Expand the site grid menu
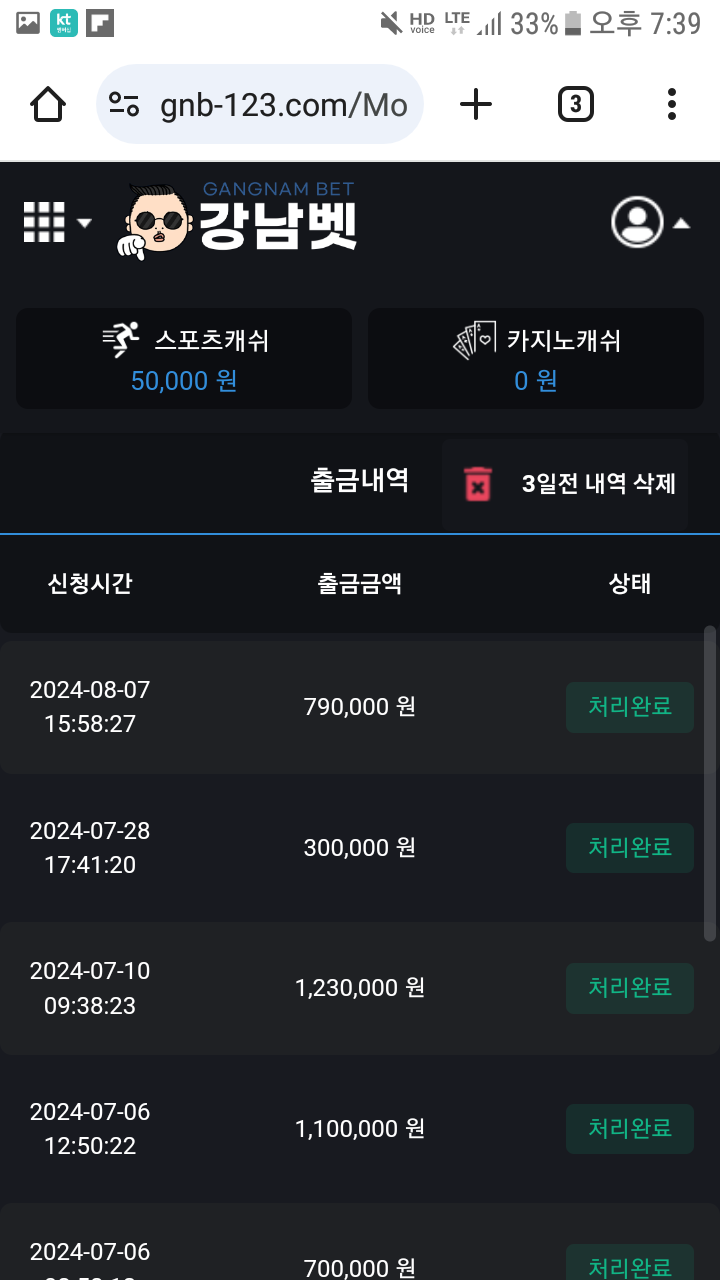Viewport: 720px width, 1280px height. 56,222
